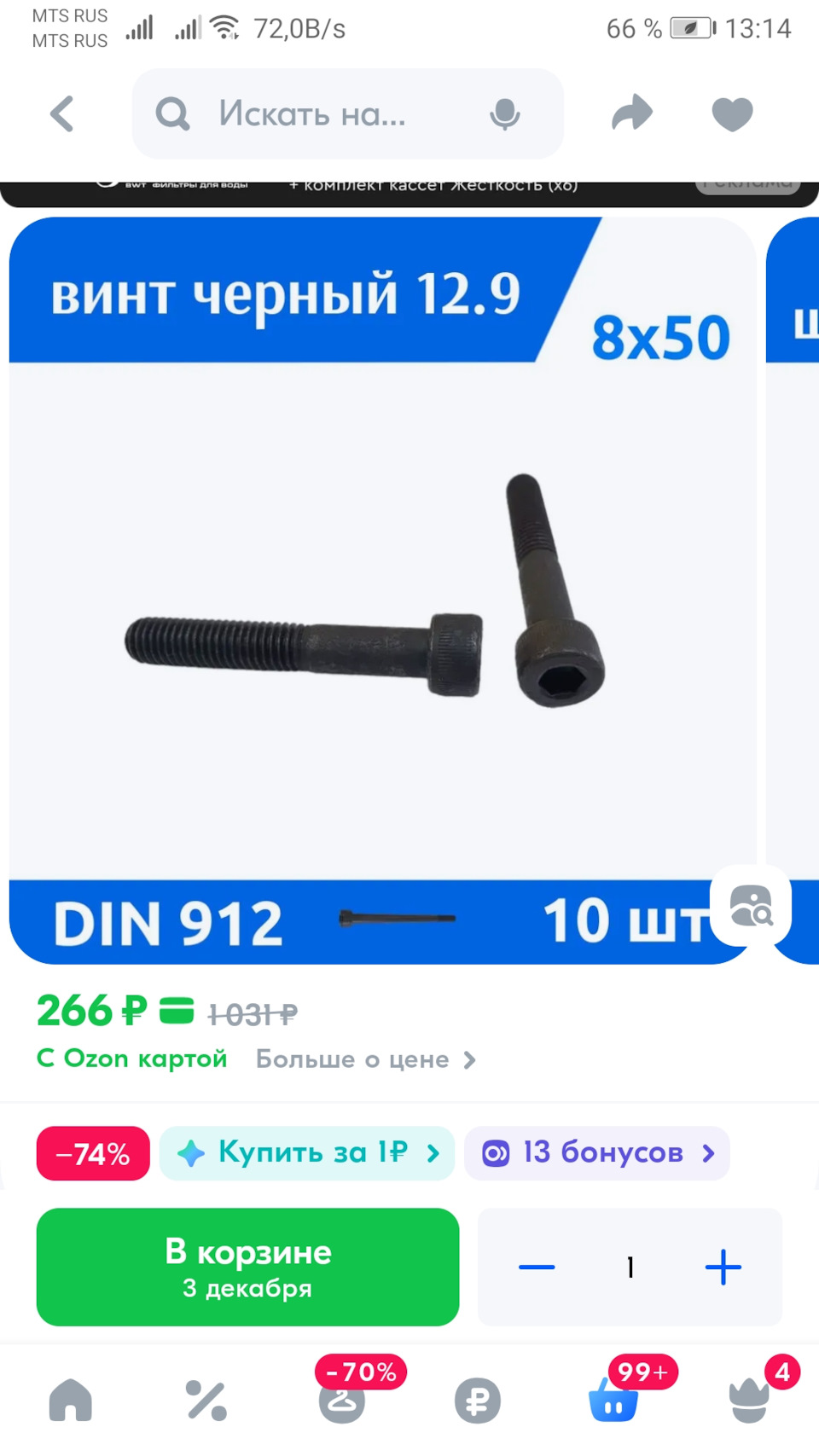Open "Больше о цене" details
The height and width of the screenshot is (1456, 819).
365,1059
